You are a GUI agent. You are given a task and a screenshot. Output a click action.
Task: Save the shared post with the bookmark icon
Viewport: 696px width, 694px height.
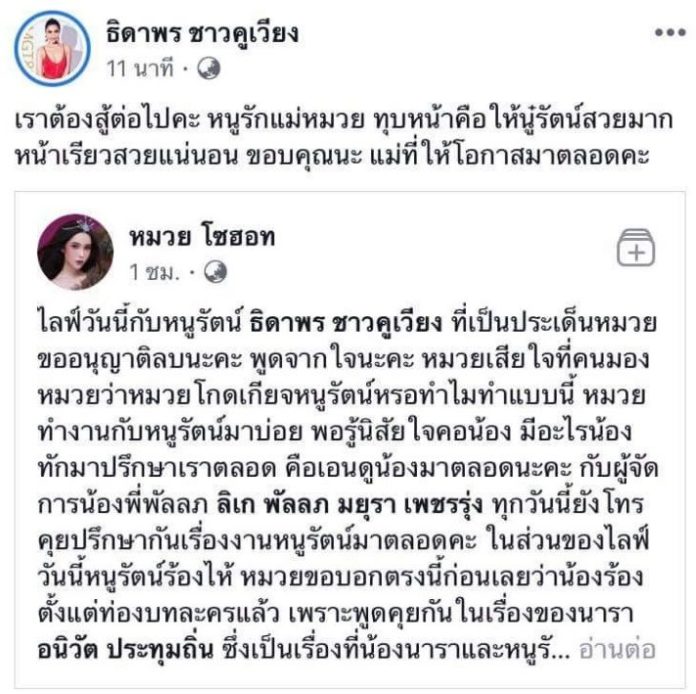(636, 249)
